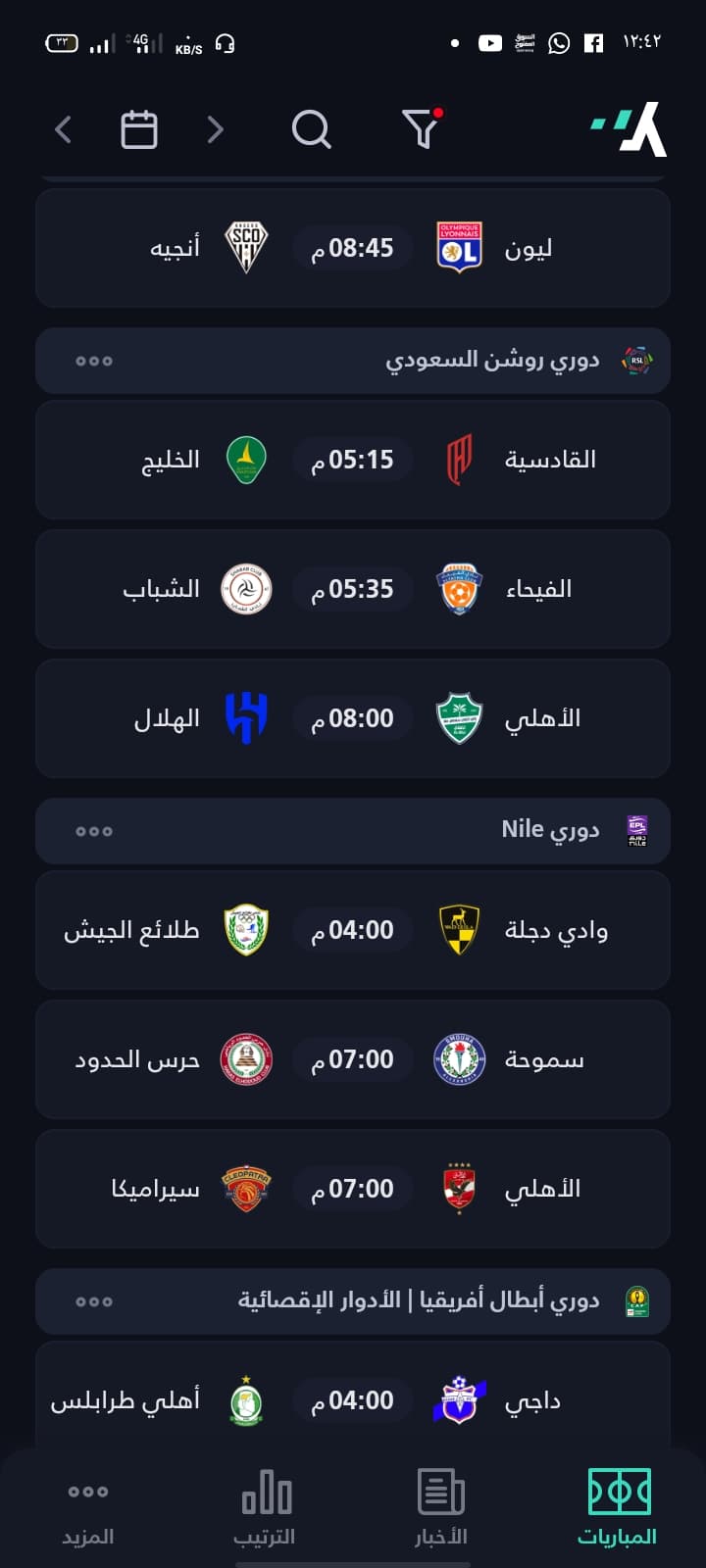Open the الأهلي vs الهلال match at 08:00
The width and height of the screenshot is (706, 1568).
coord(353,718)
